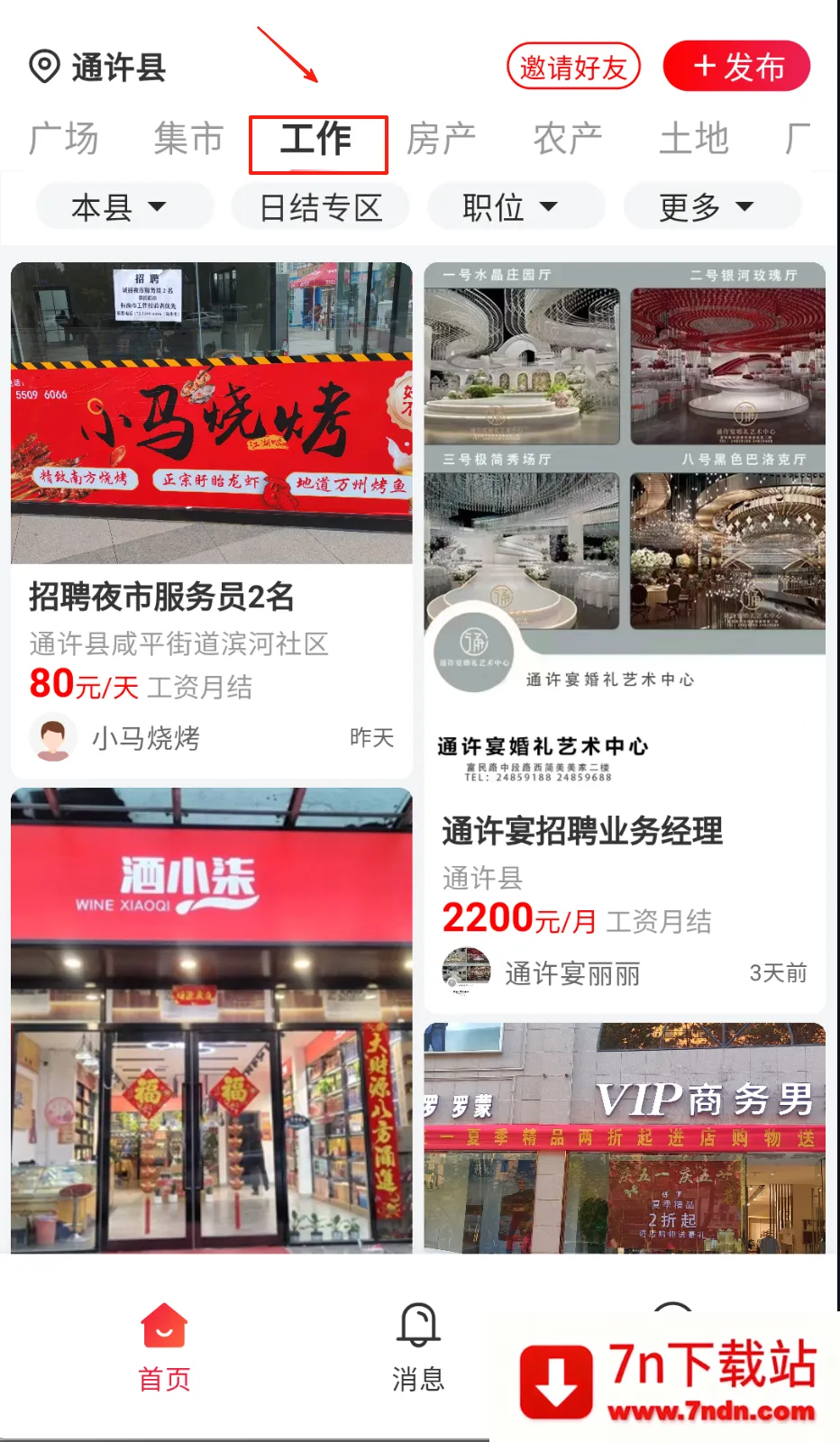Switch to the 广场 tab
The height and width of the screenshot is (1442, 840).
coord(64,138)
